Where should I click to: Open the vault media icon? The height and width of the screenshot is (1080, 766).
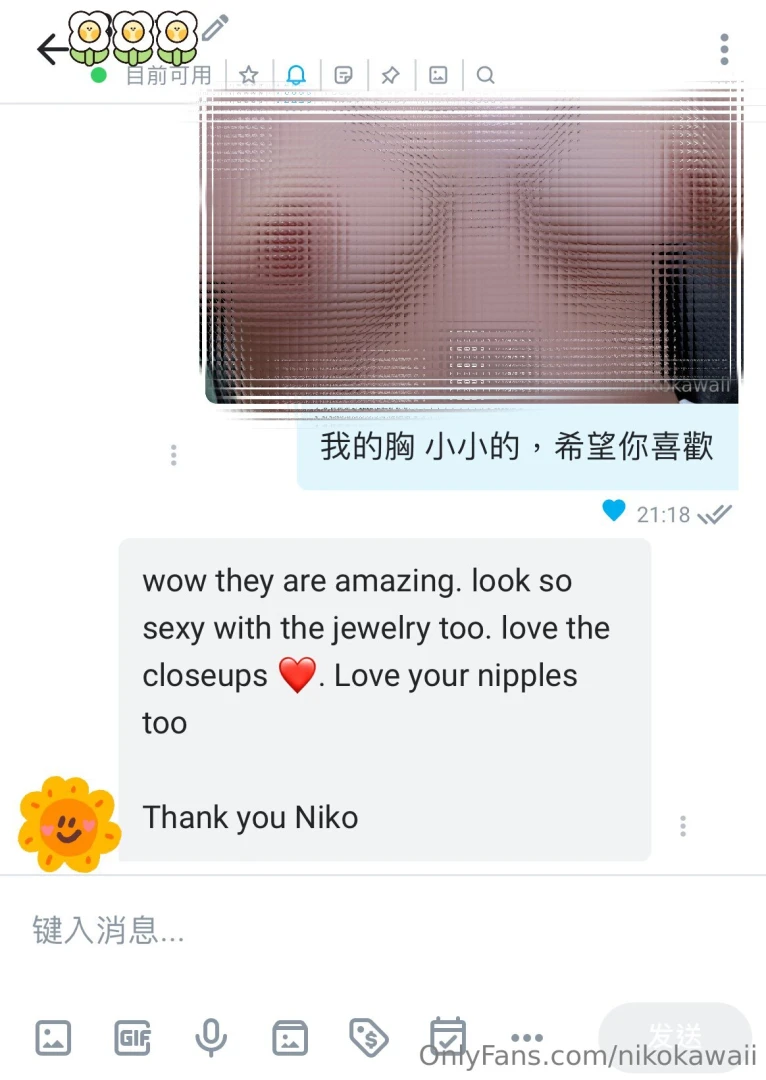(x=290, y=1038)
